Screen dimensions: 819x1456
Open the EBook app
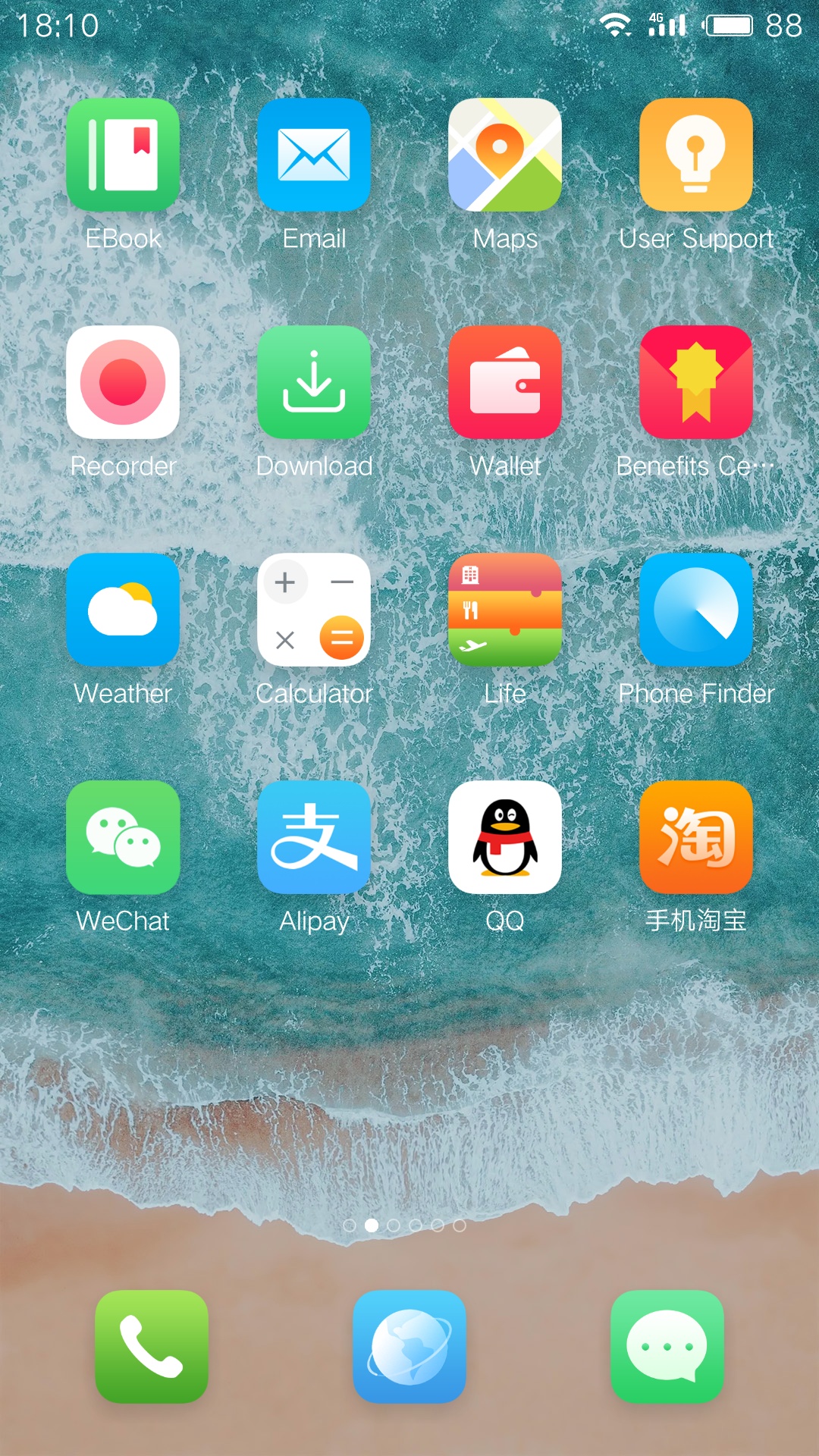coord(123,155)
